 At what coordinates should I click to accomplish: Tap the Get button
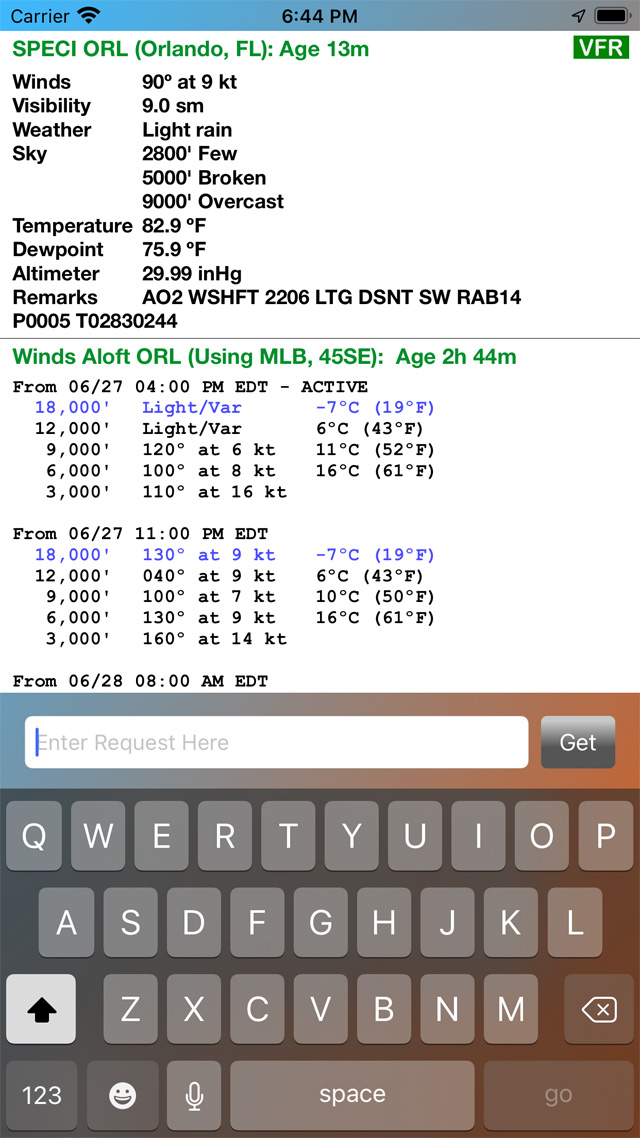[578, 742]
